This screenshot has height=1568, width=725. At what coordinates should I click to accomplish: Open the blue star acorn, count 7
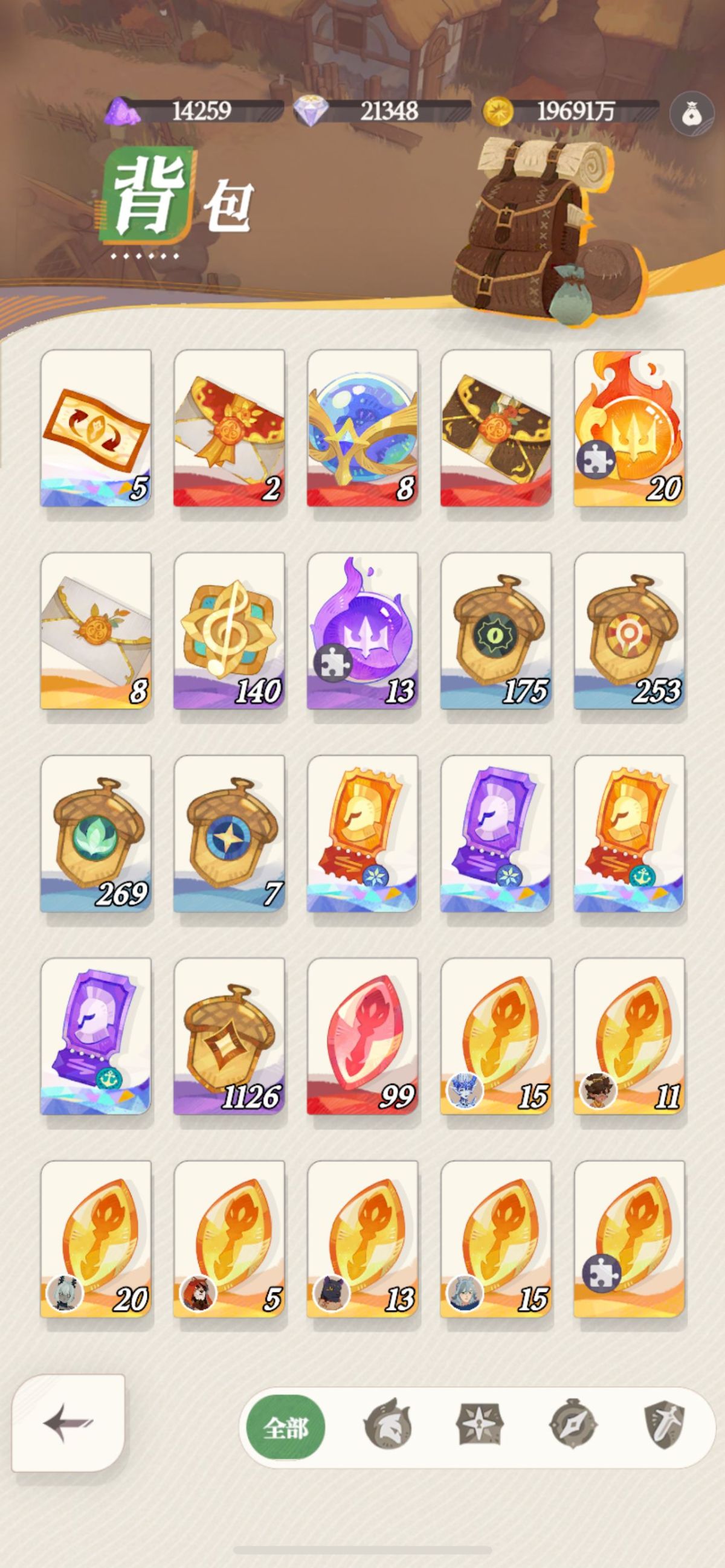(x=230, y=834)
